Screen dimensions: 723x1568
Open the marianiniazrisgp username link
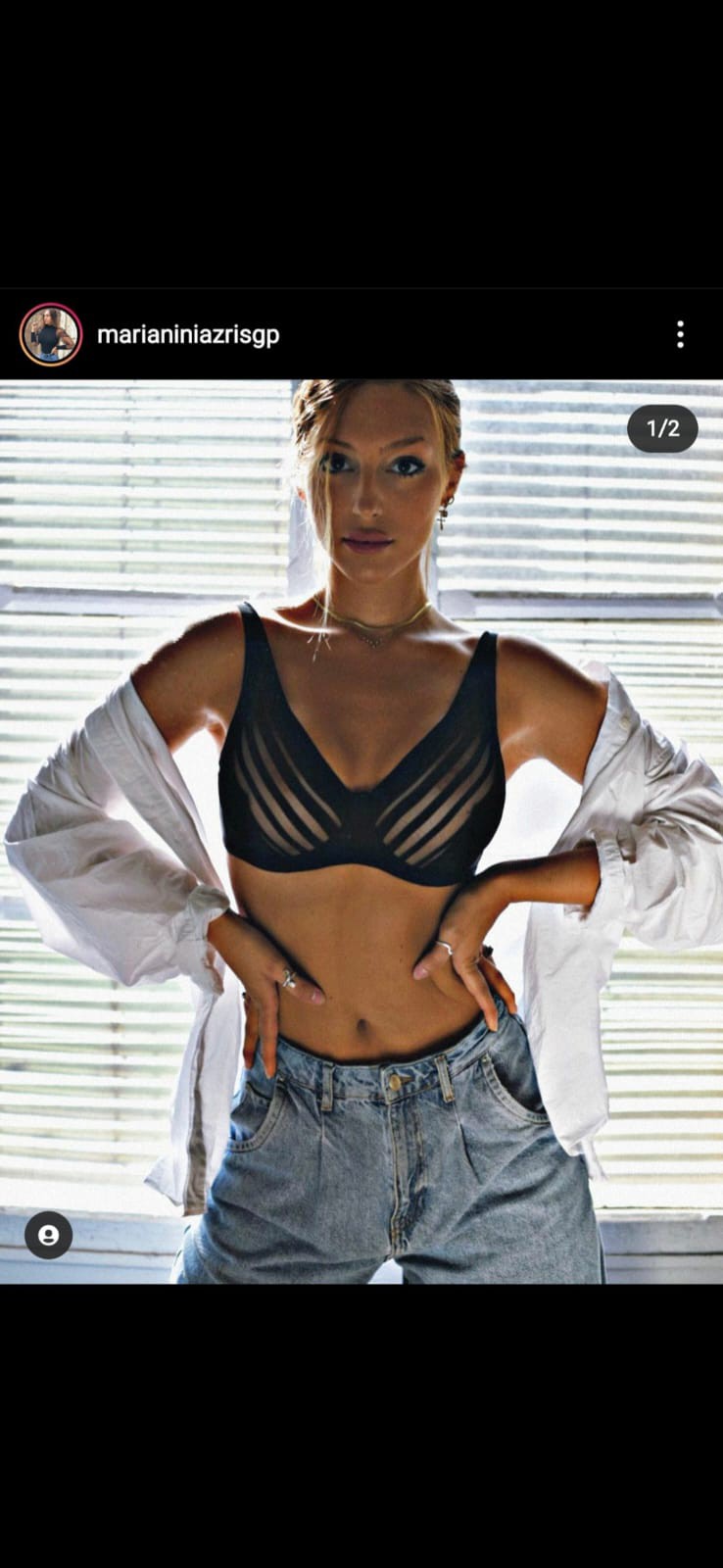[x=188, y=335]
